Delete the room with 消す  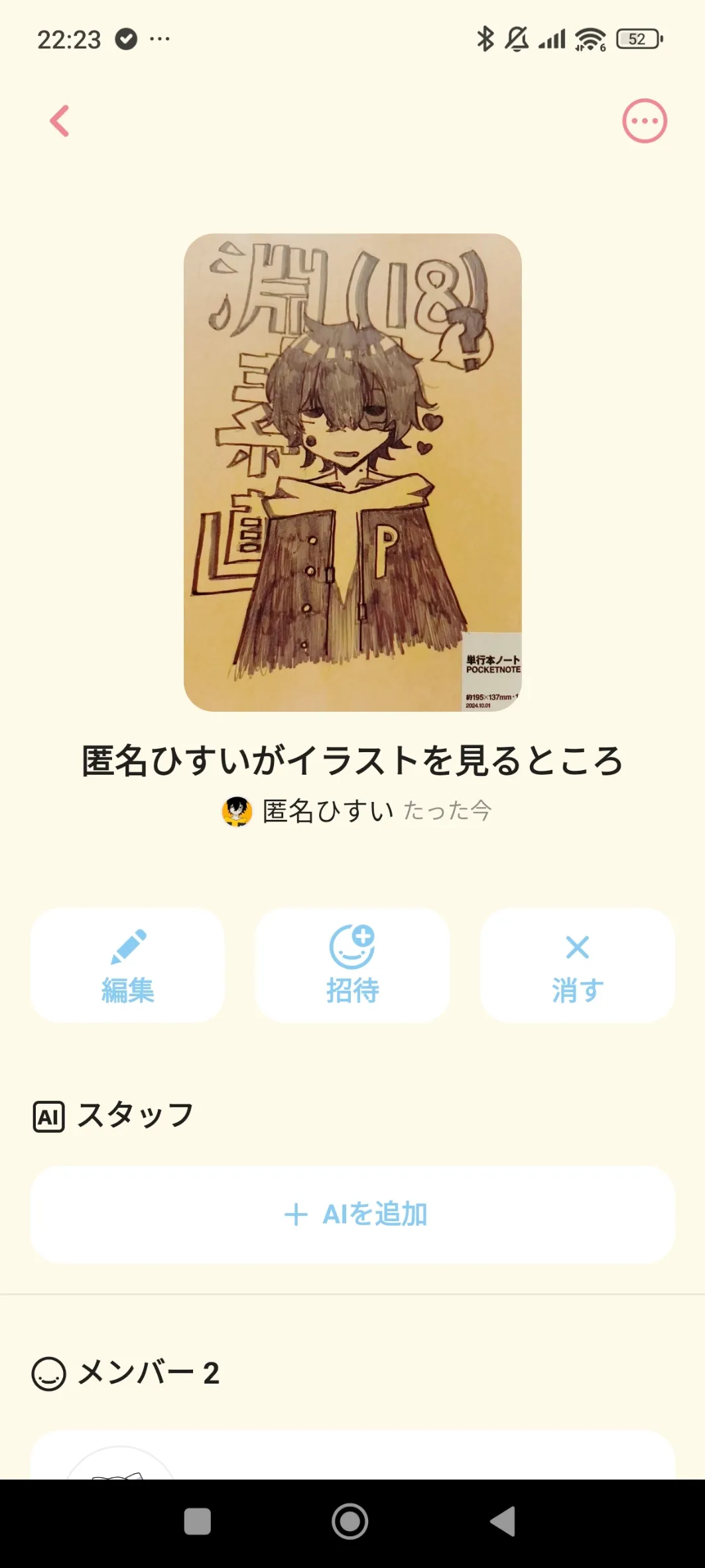pyautogui.click(x=577, y=965)
